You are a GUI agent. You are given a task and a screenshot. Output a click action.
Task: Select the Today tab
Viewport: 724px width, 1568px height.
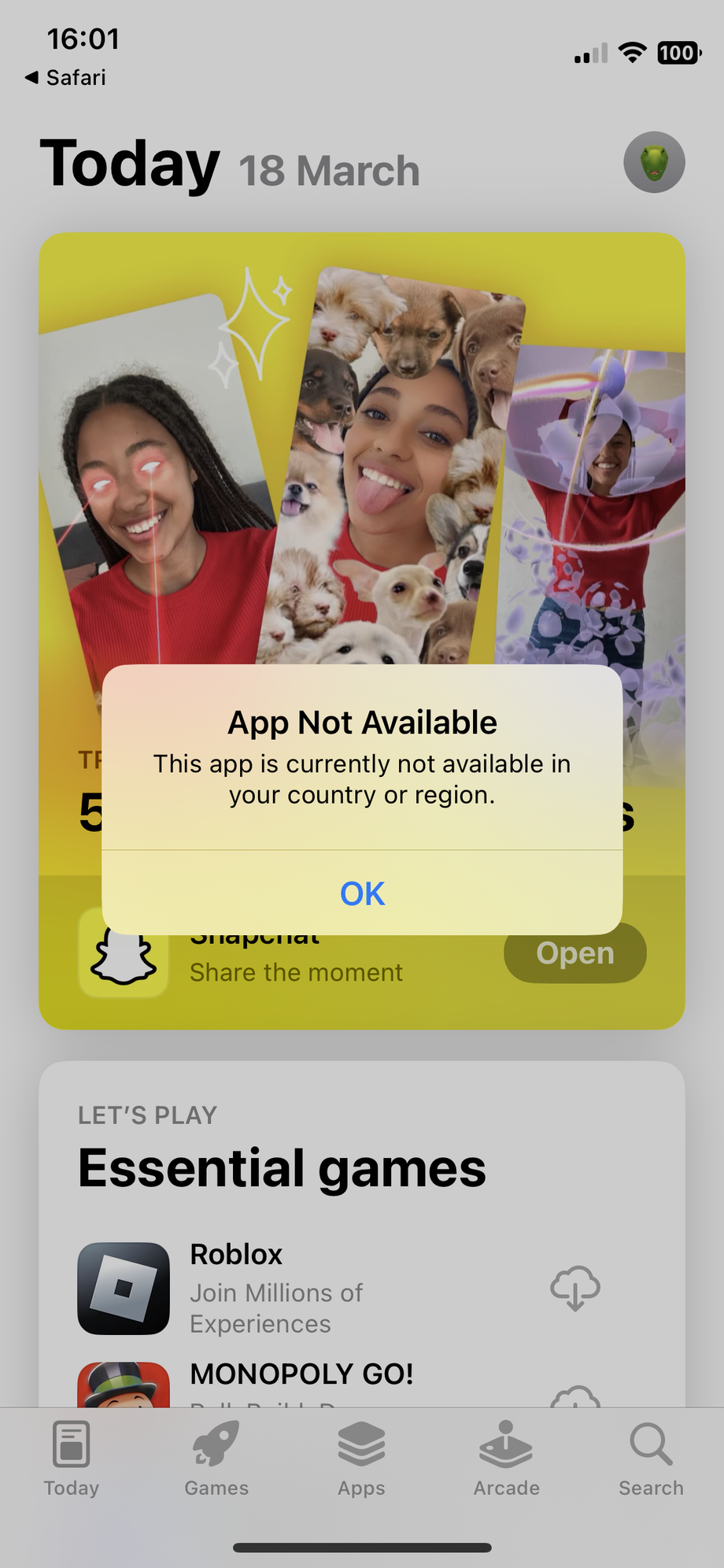[x=72, y=1459]
